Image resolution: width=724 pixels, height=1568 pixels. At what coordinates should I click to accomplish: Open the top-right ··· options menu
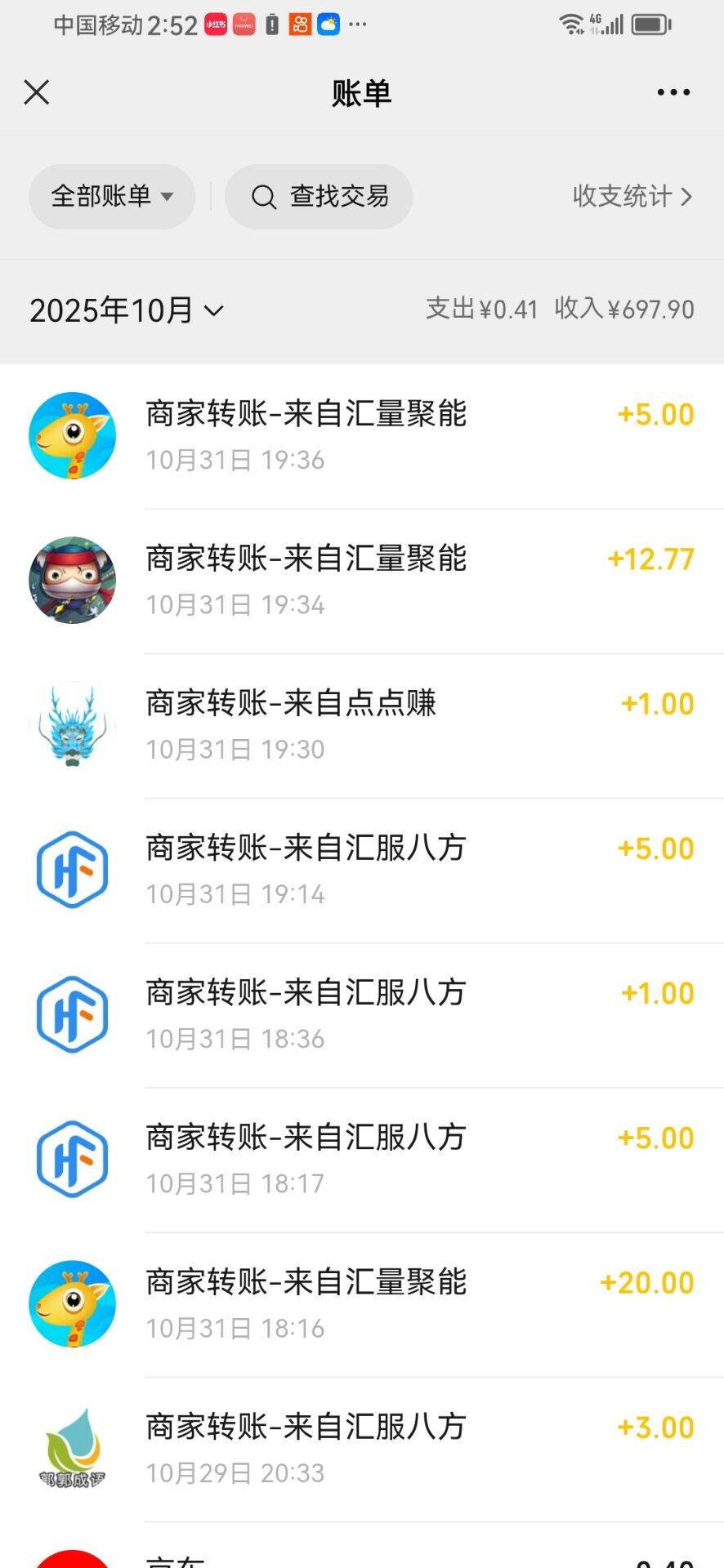[x=673, y=92]
